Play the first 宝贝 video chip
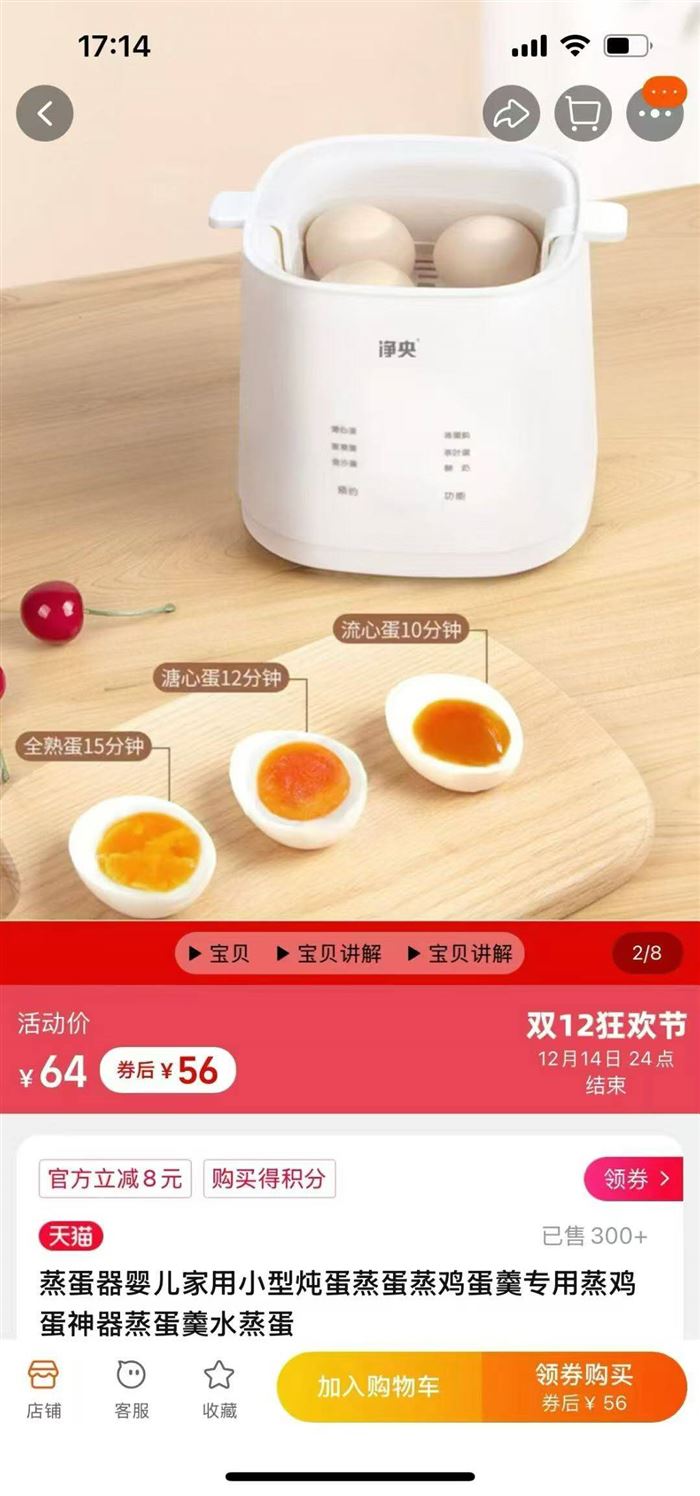This screenshot has width=700, height=1496. 219,953
